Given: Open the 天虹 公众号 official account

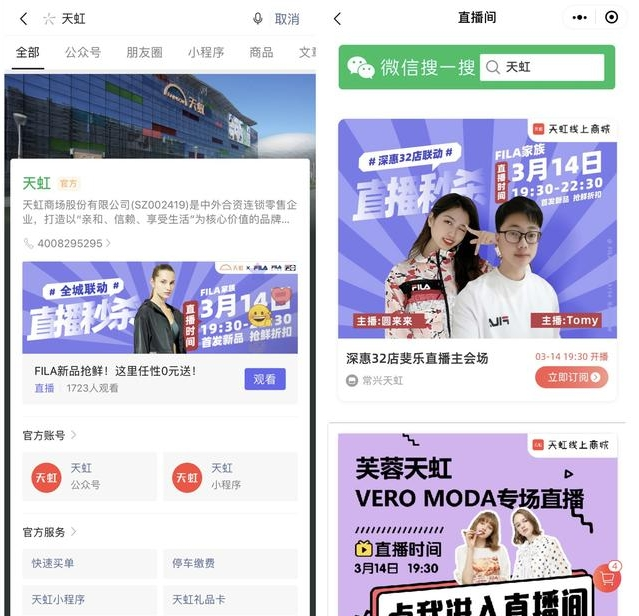Looking at the screenshot, I should click(89, 476).
